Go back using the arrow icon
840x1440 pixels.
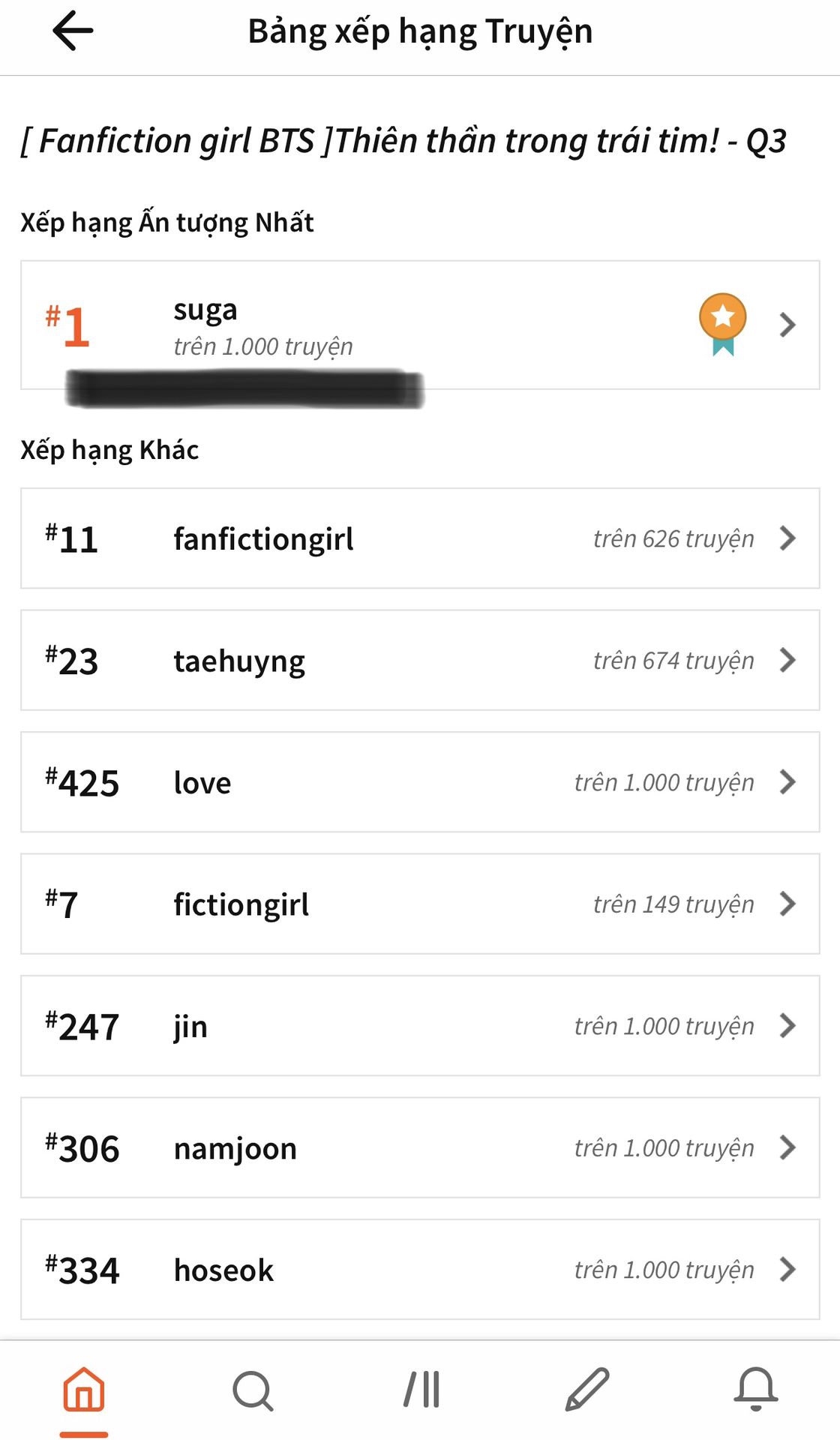(73, 31)
